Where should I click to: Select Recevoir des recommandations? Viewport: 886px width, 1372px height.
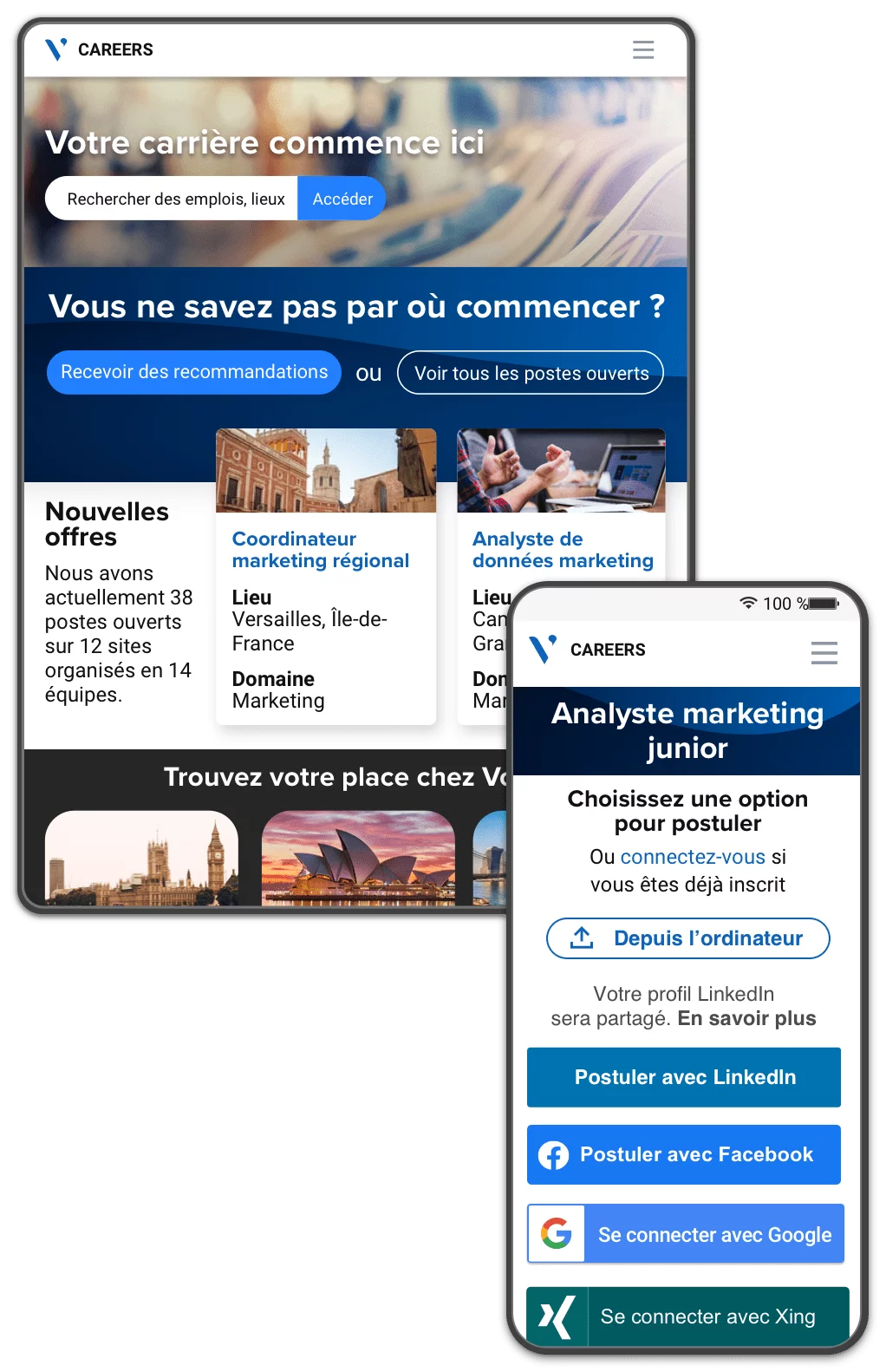click(x=193, y=372)
